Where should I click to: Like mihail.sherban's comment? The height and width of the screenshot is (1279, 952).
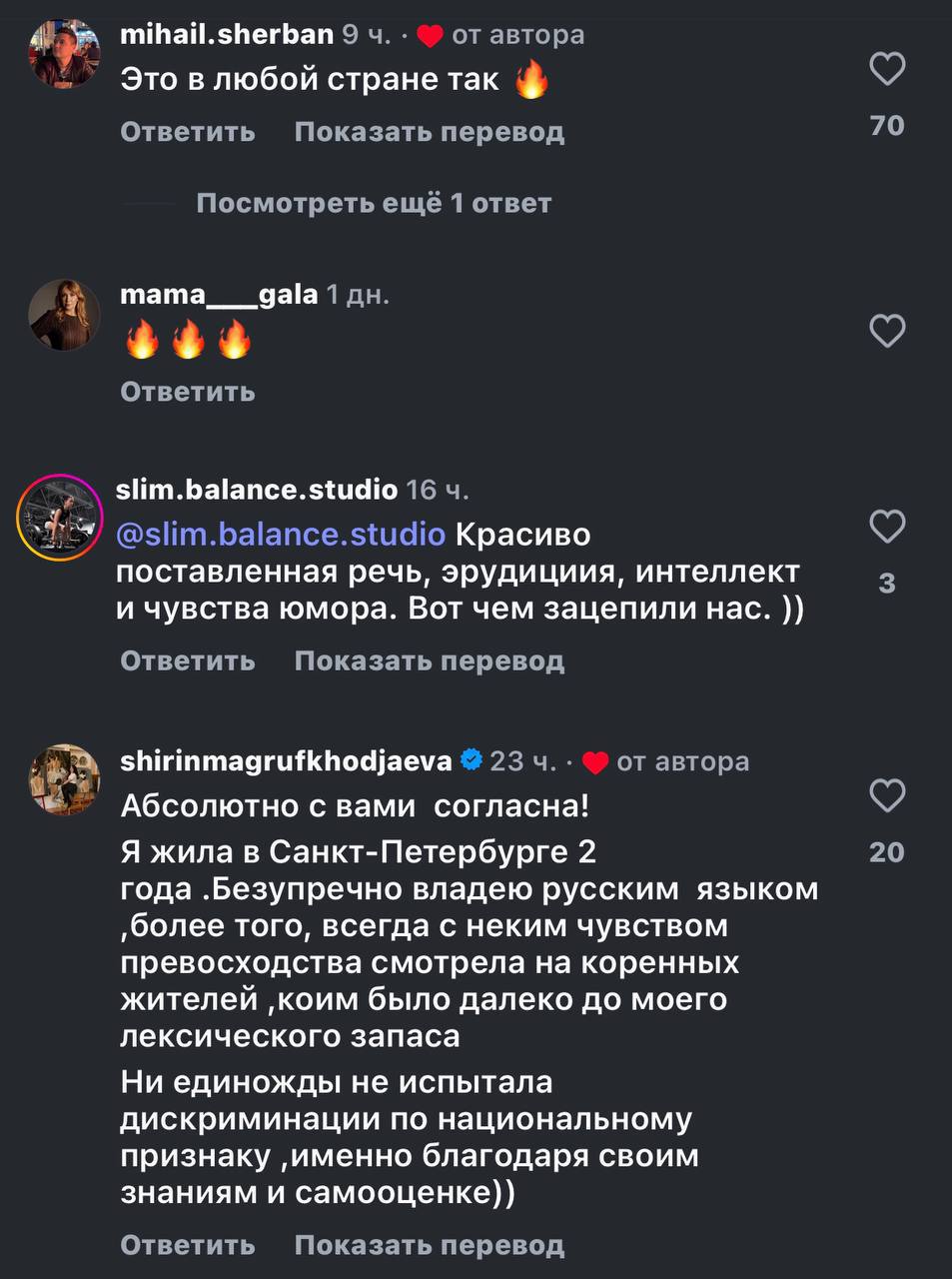pyautogui.click(x=887, y=70)
